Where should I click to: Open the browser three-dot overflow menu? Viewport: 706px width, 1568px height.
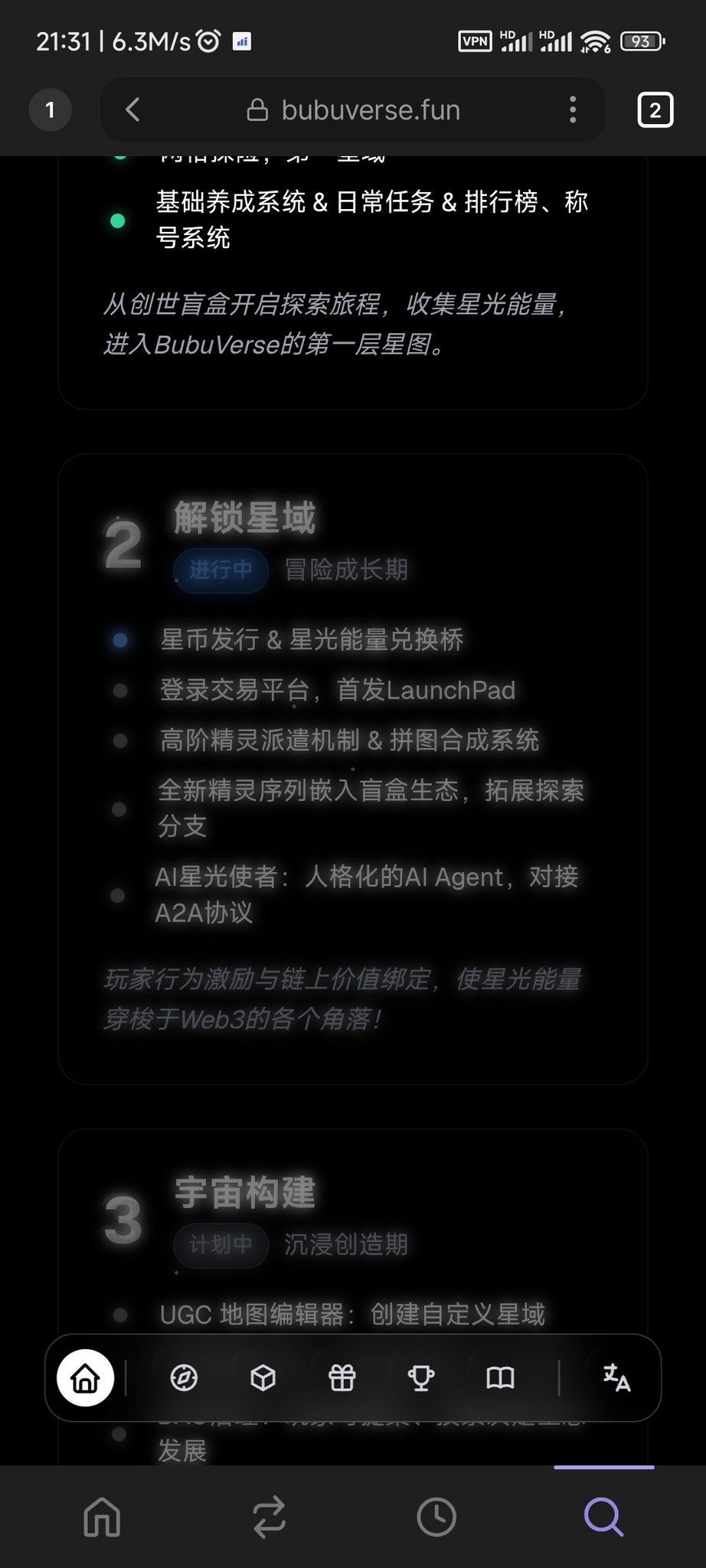pos(573,109)
